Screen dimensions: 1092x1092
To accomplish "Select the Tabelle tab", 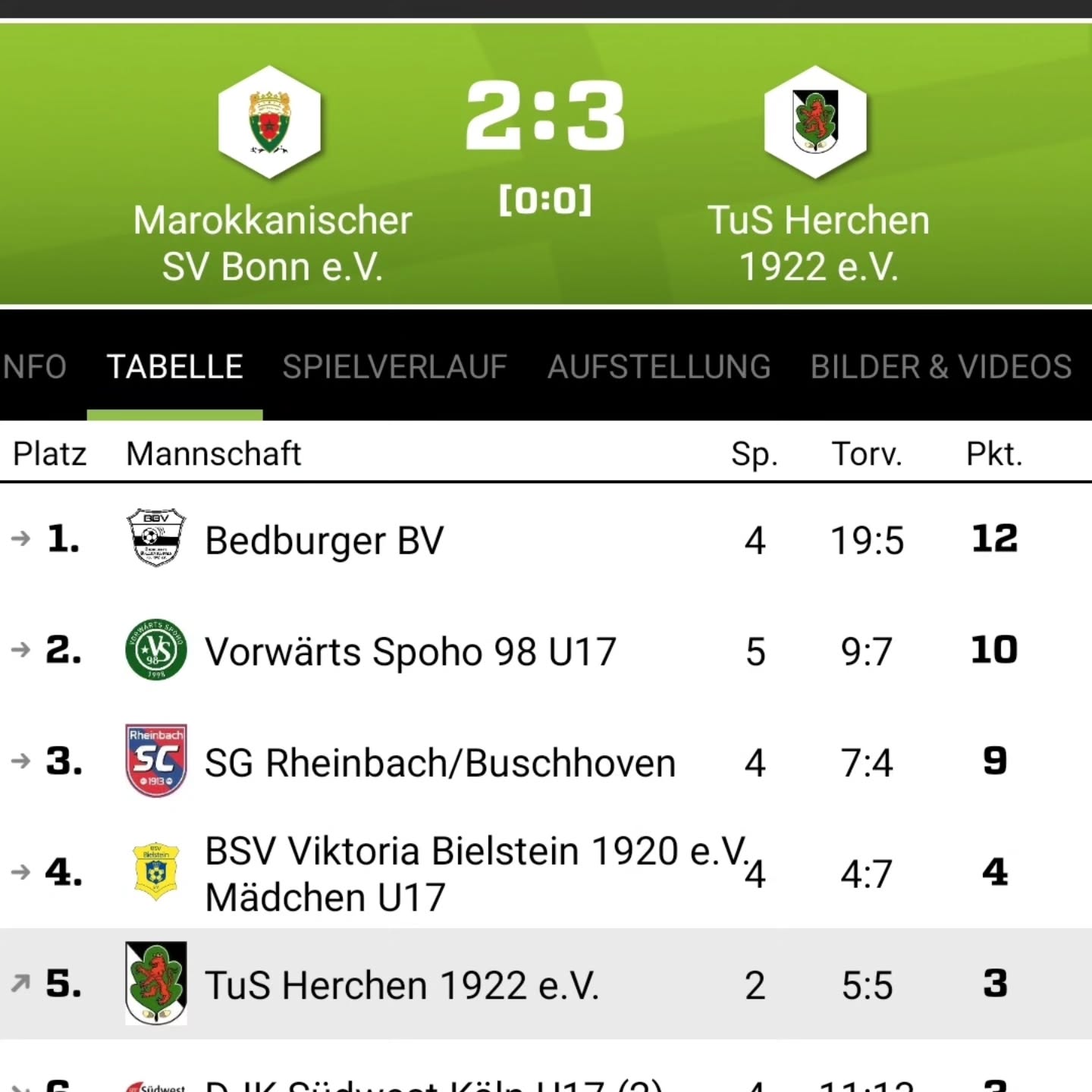I will coord(174,367).
